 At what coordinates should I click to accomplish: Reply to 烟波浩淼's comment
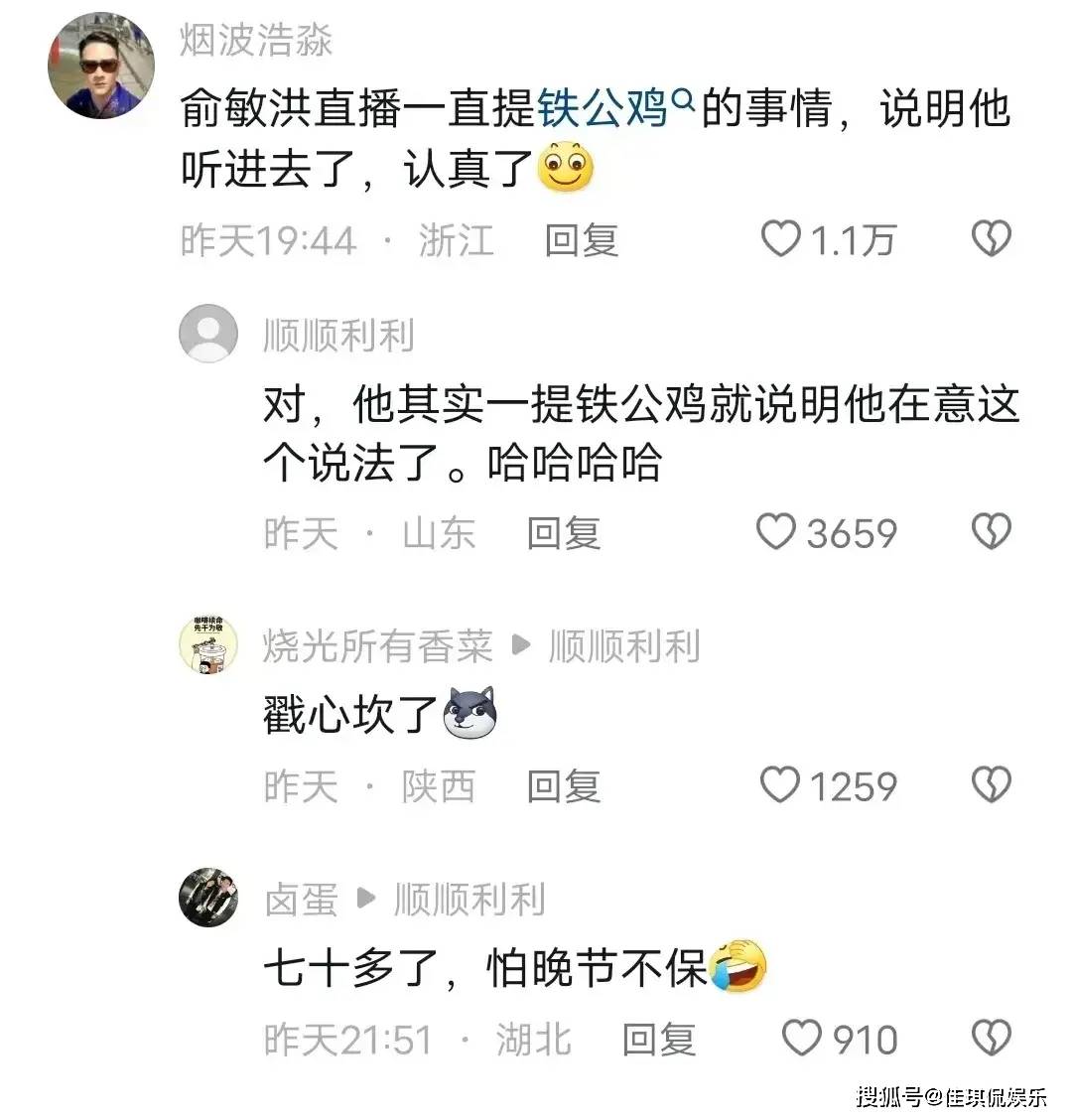point(582,240)
